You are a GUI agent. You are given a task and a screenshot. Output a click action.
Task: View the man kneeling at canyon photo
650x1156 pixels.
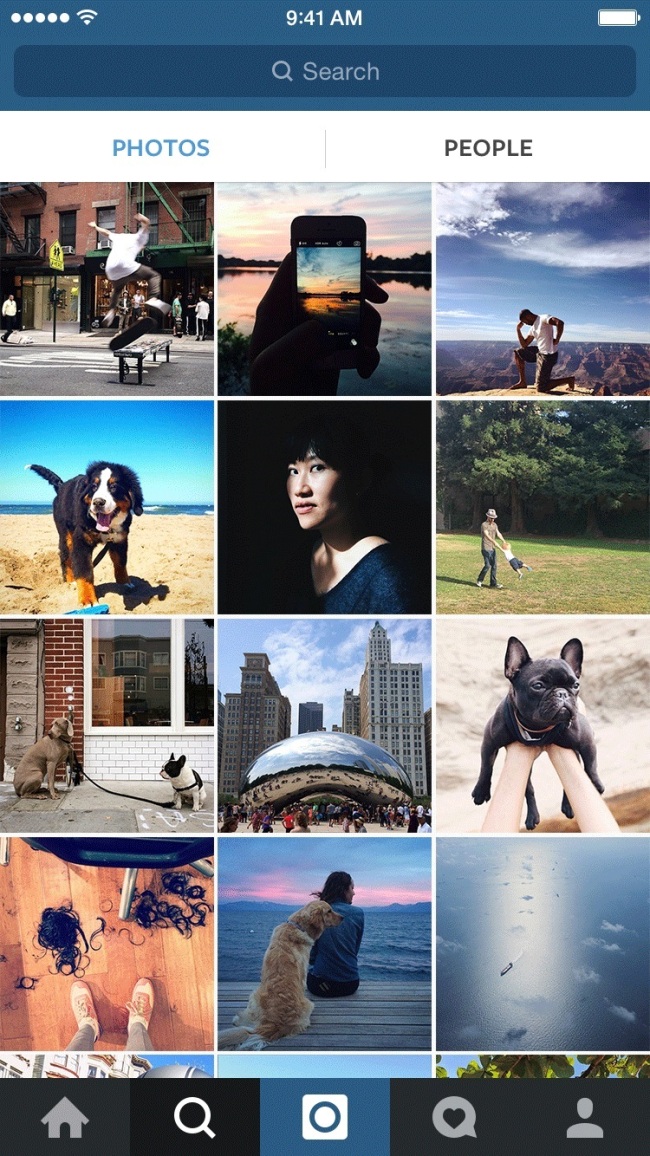click(542, 289)
